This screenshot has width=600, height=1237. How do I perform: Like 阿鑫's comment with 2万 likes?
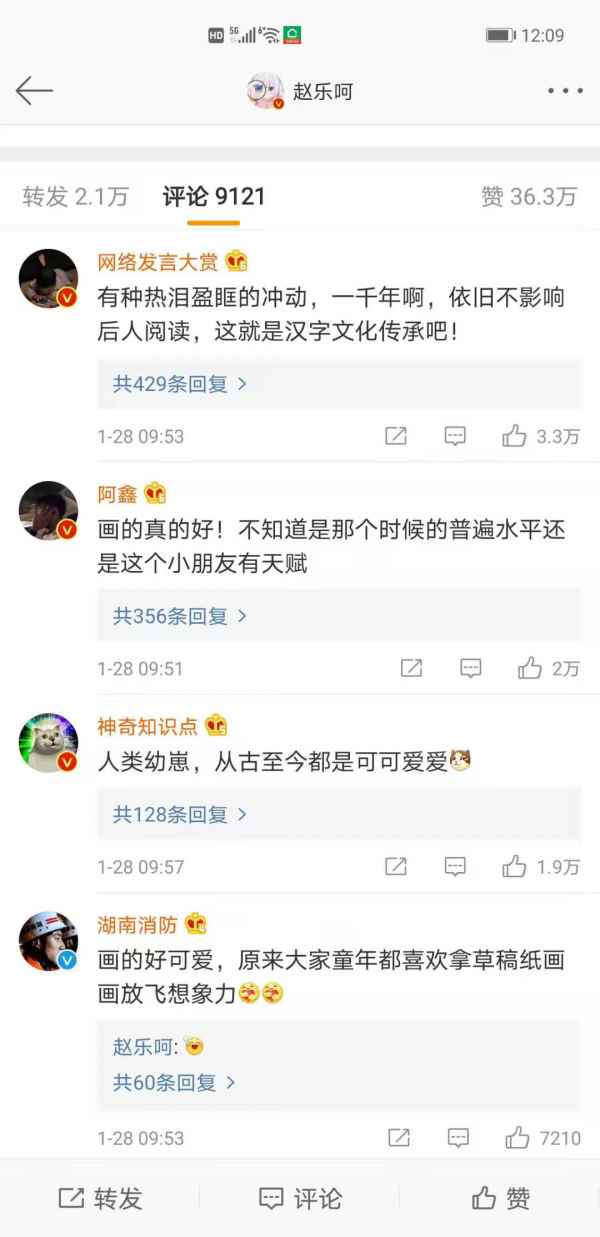coord(548,668)
